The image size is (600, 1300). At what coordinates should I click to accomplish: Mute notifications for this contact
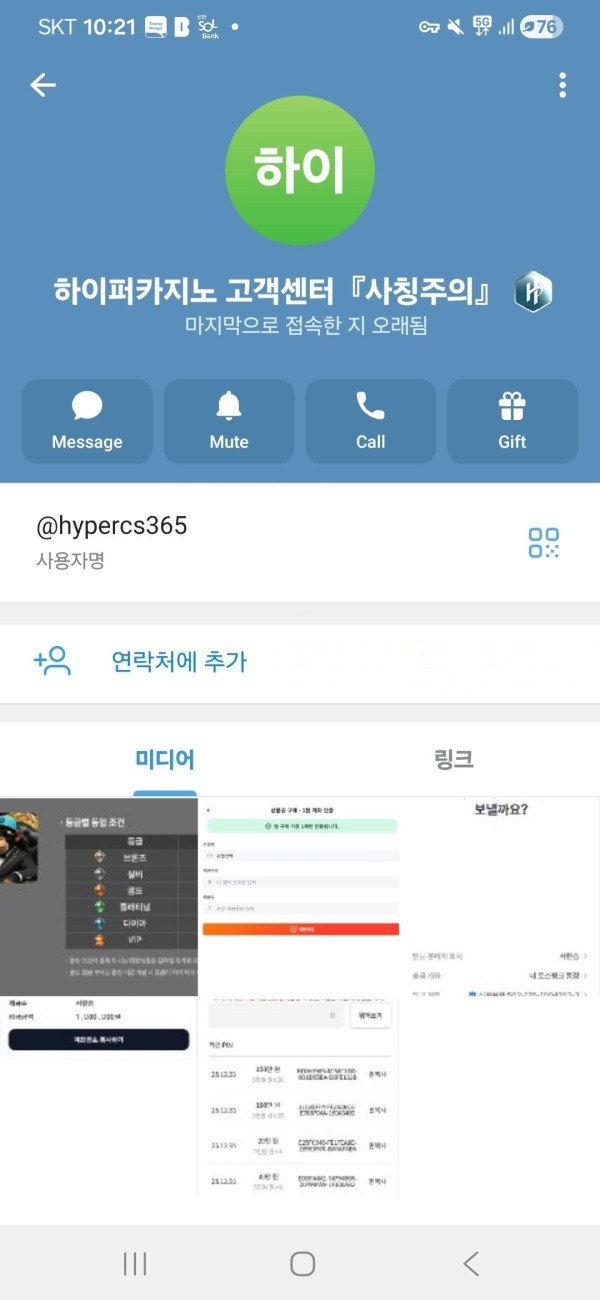(x=229, y=421)
